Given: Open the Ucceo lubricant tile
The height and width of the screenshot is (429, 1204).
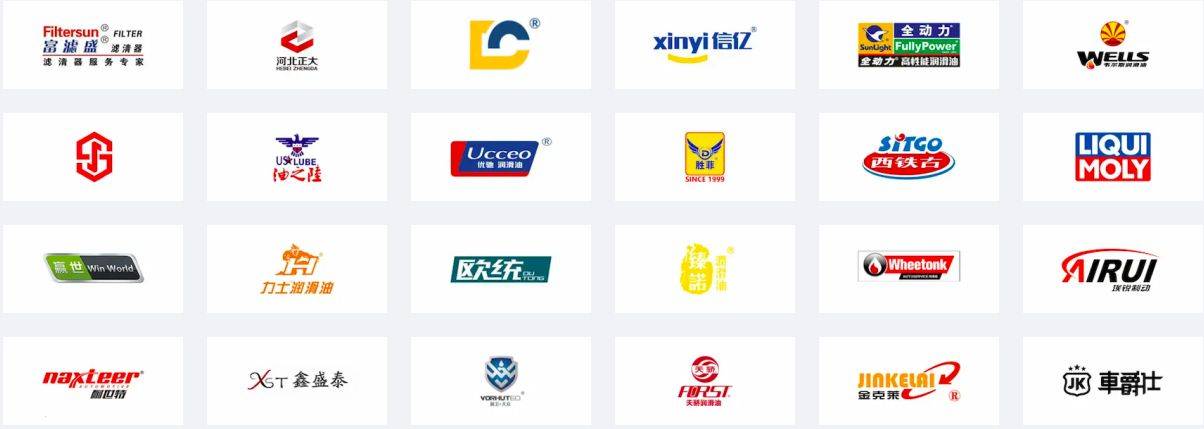Looking at the screenshot, I should (501, 157).
